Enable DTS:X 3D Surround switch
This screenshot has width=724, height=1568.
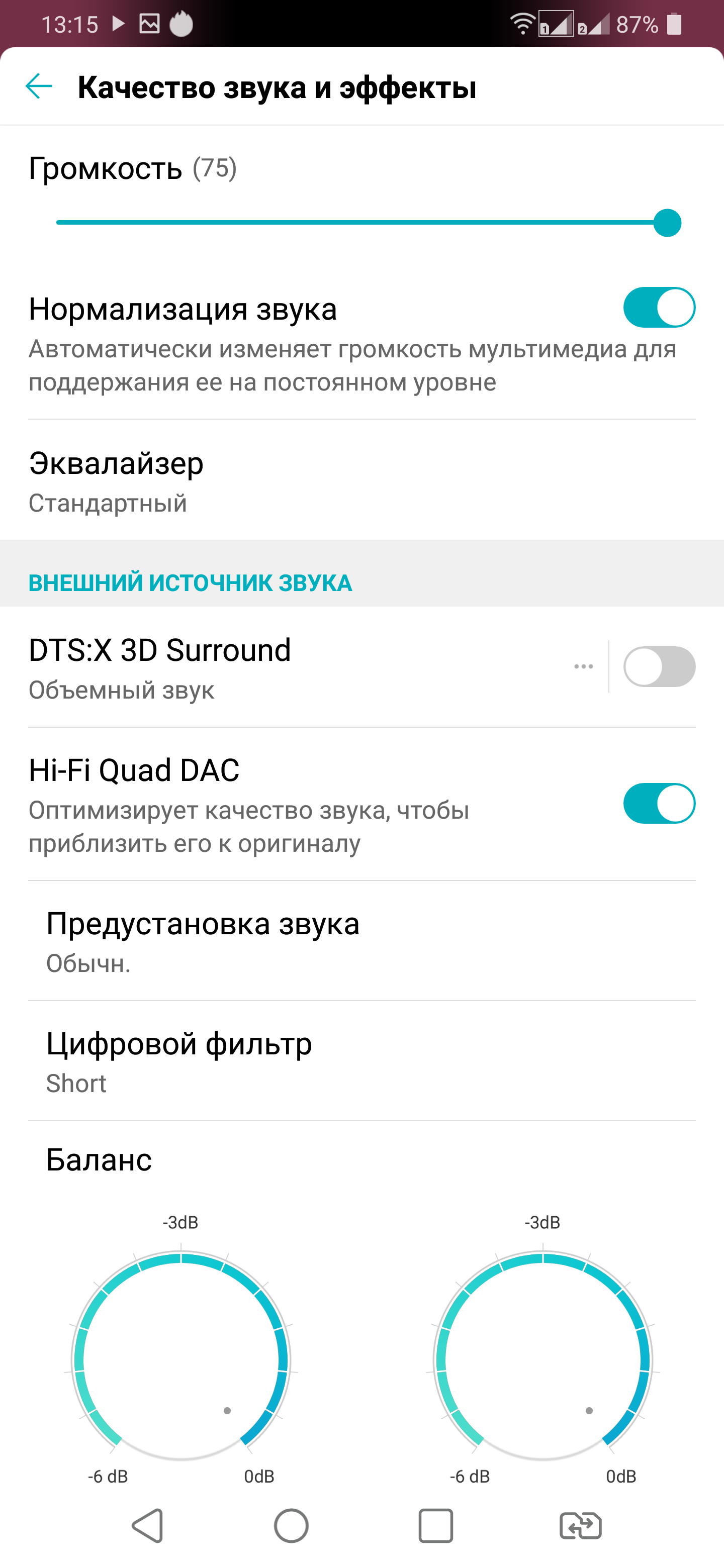click(x=659, y=666)
